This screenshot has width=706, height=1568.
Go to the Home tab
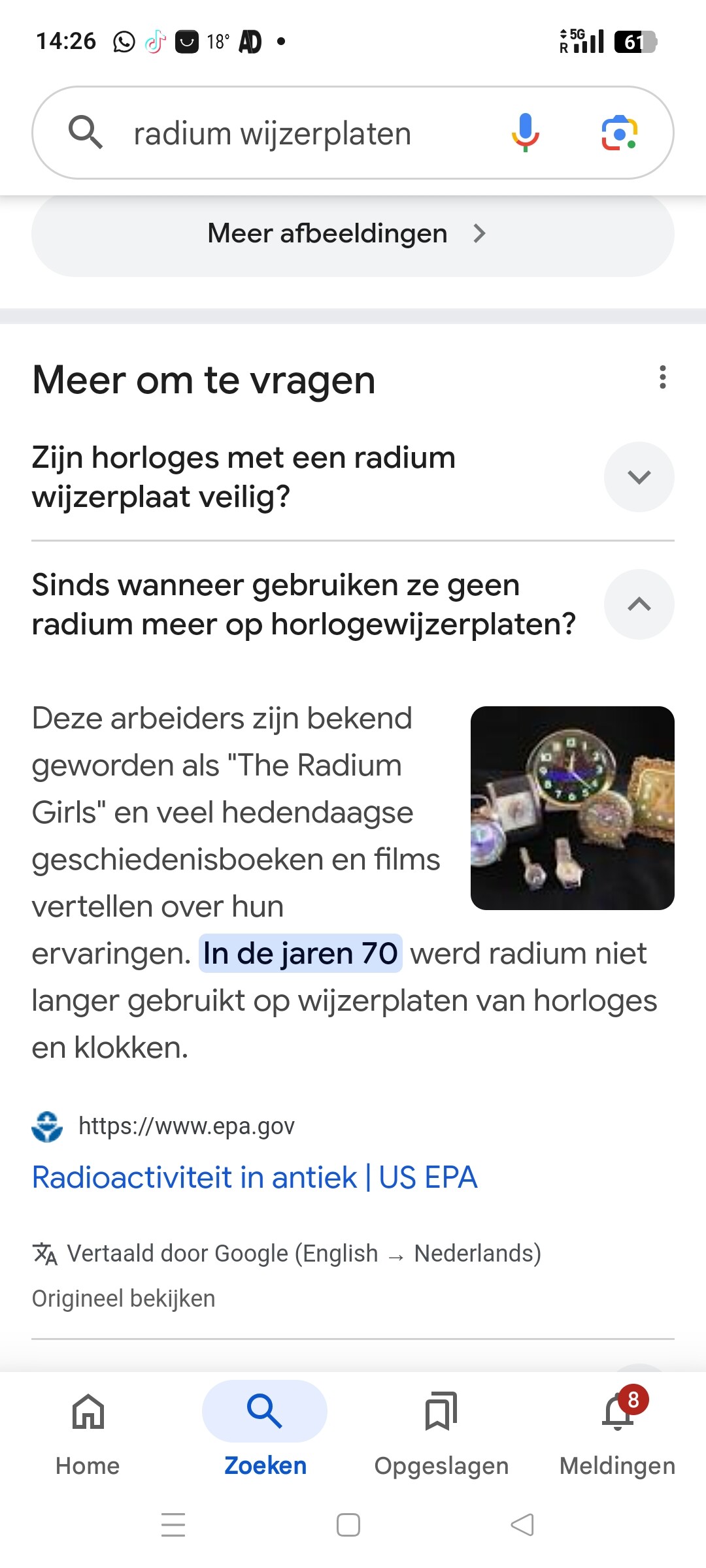pyautogui.click(x=88, y=1430)
